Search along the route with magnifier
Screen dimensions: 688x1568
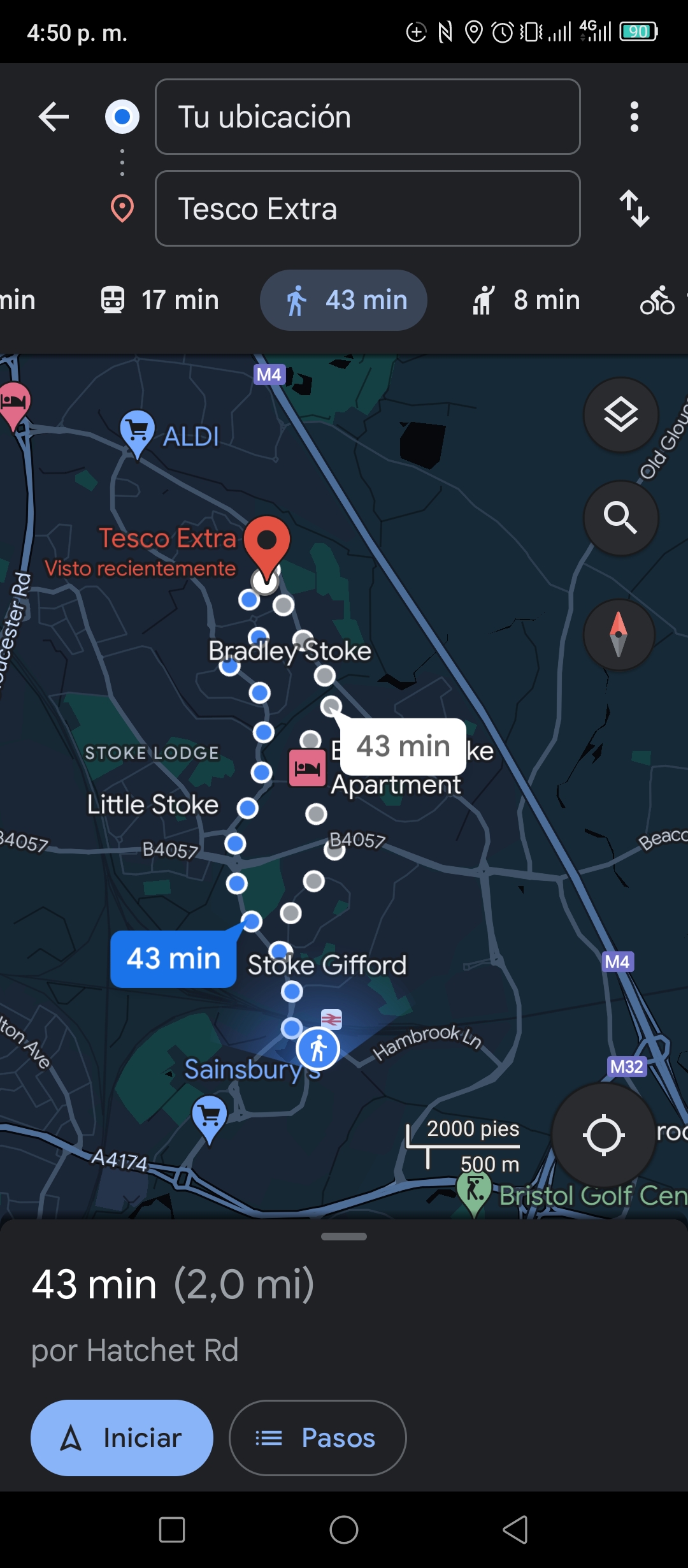point(620,518)
